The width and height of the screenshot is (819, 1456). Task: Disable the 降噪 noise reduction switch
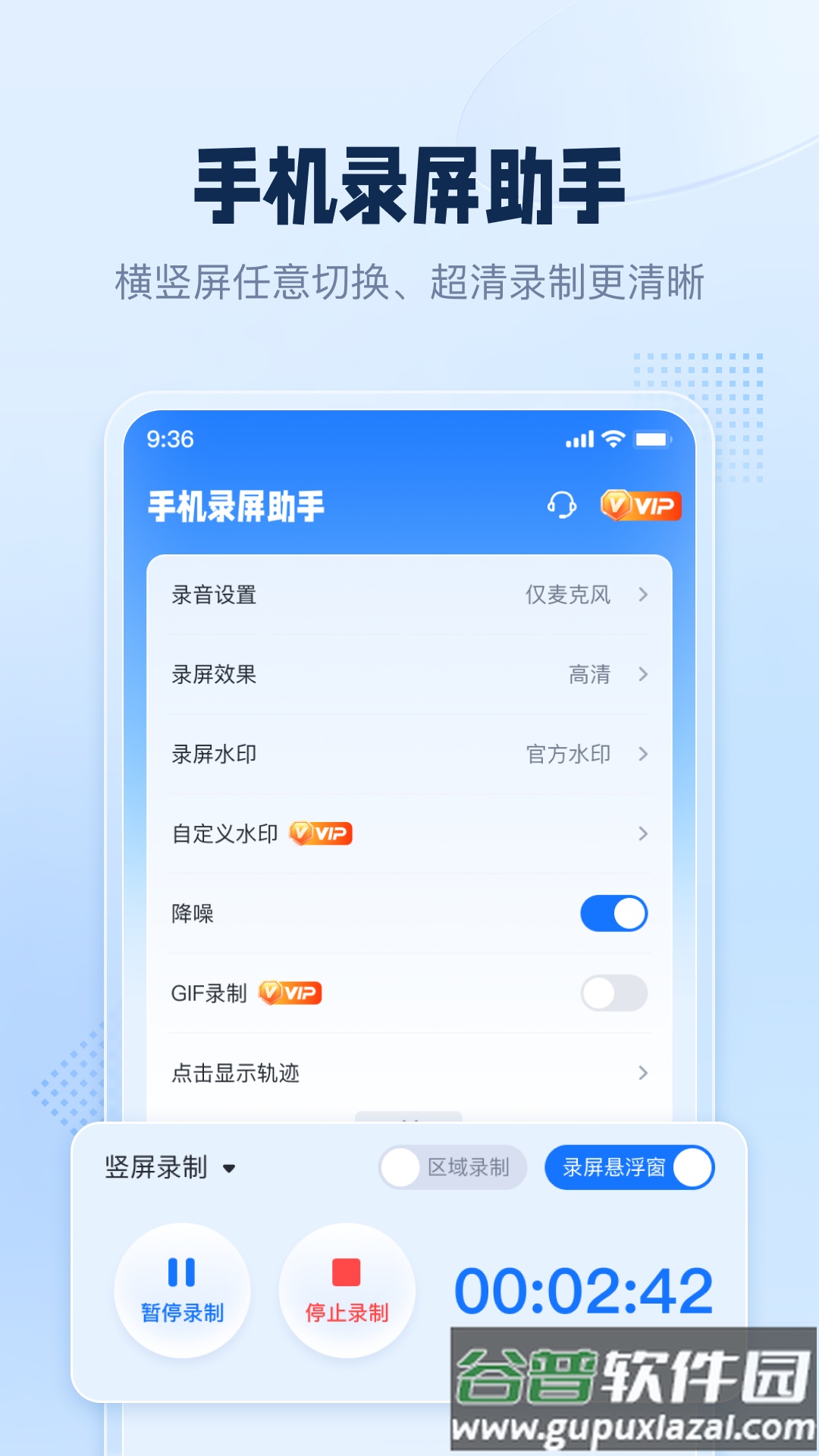click(x=613, y=914)
